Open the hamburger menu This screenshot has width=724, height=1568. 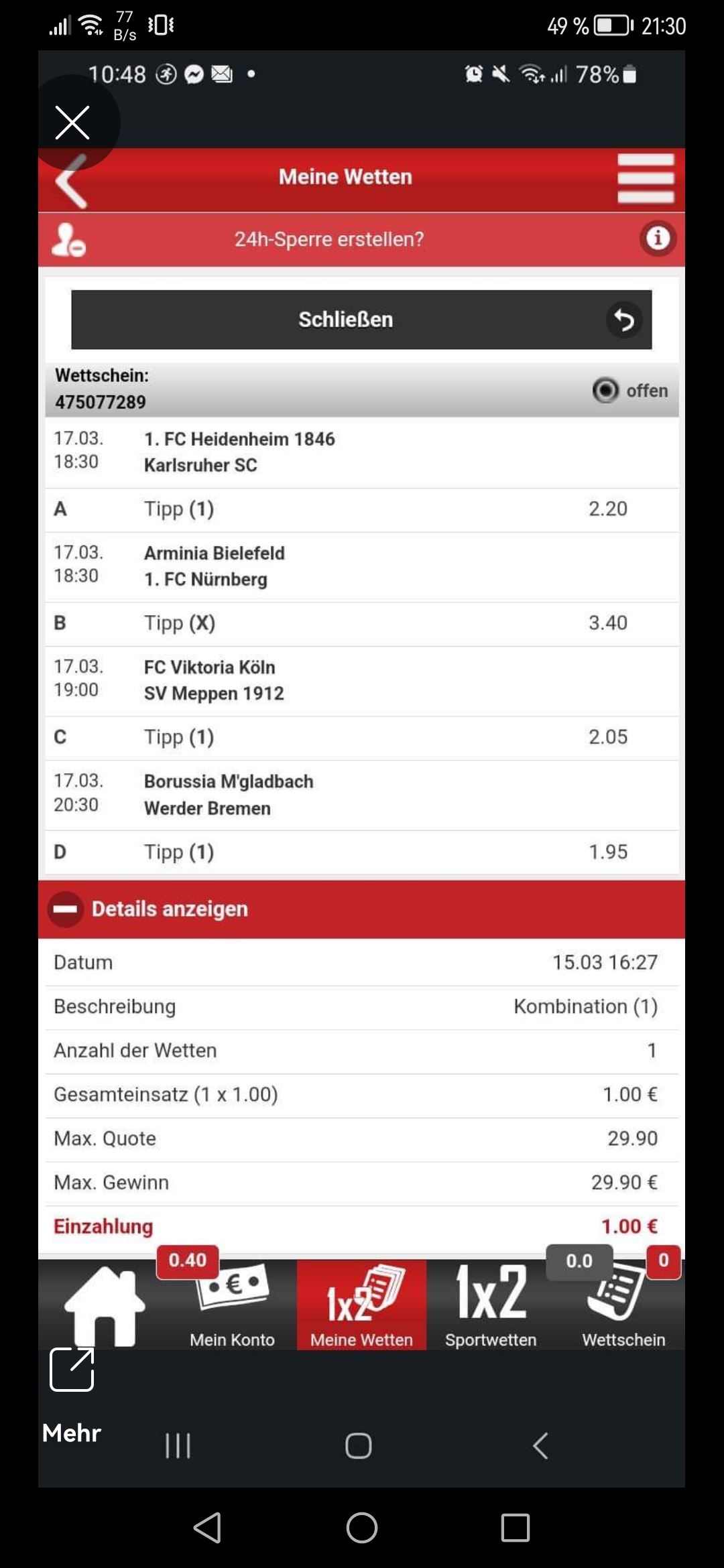coord(645,178)
